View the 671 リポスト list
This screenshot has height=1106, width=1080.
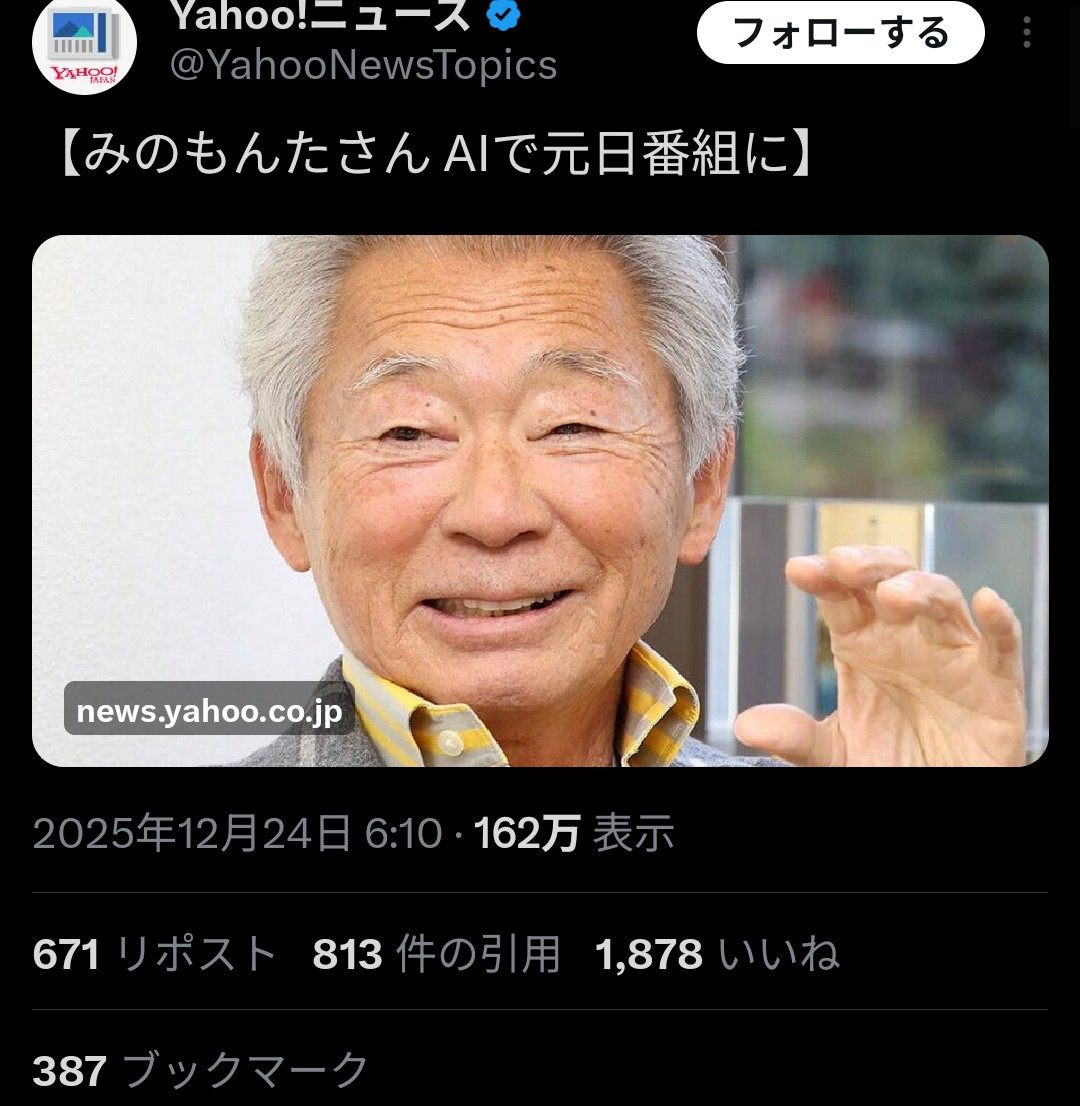(x=154, y=954)
